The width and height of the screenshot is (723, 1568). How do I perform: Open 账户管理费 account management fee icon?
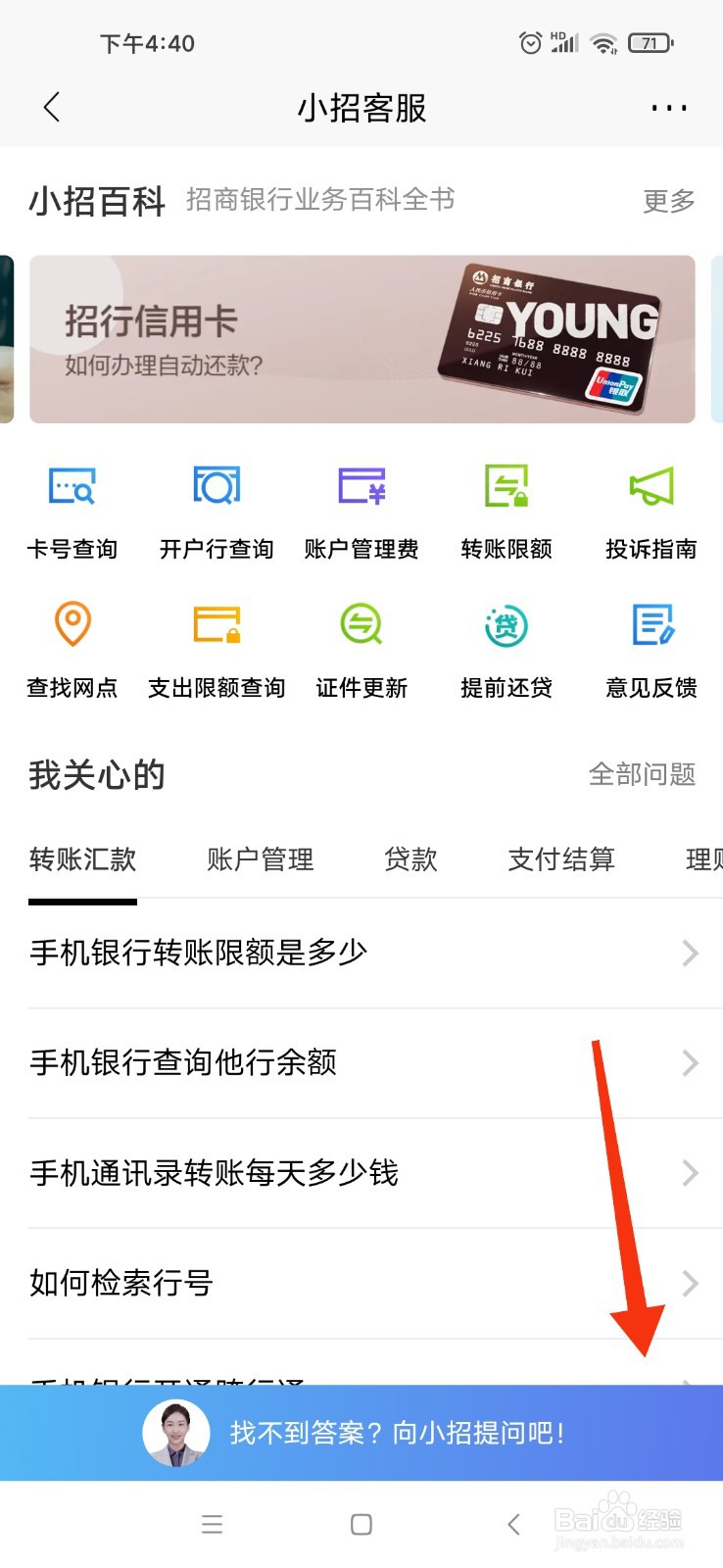coord(361,510)
